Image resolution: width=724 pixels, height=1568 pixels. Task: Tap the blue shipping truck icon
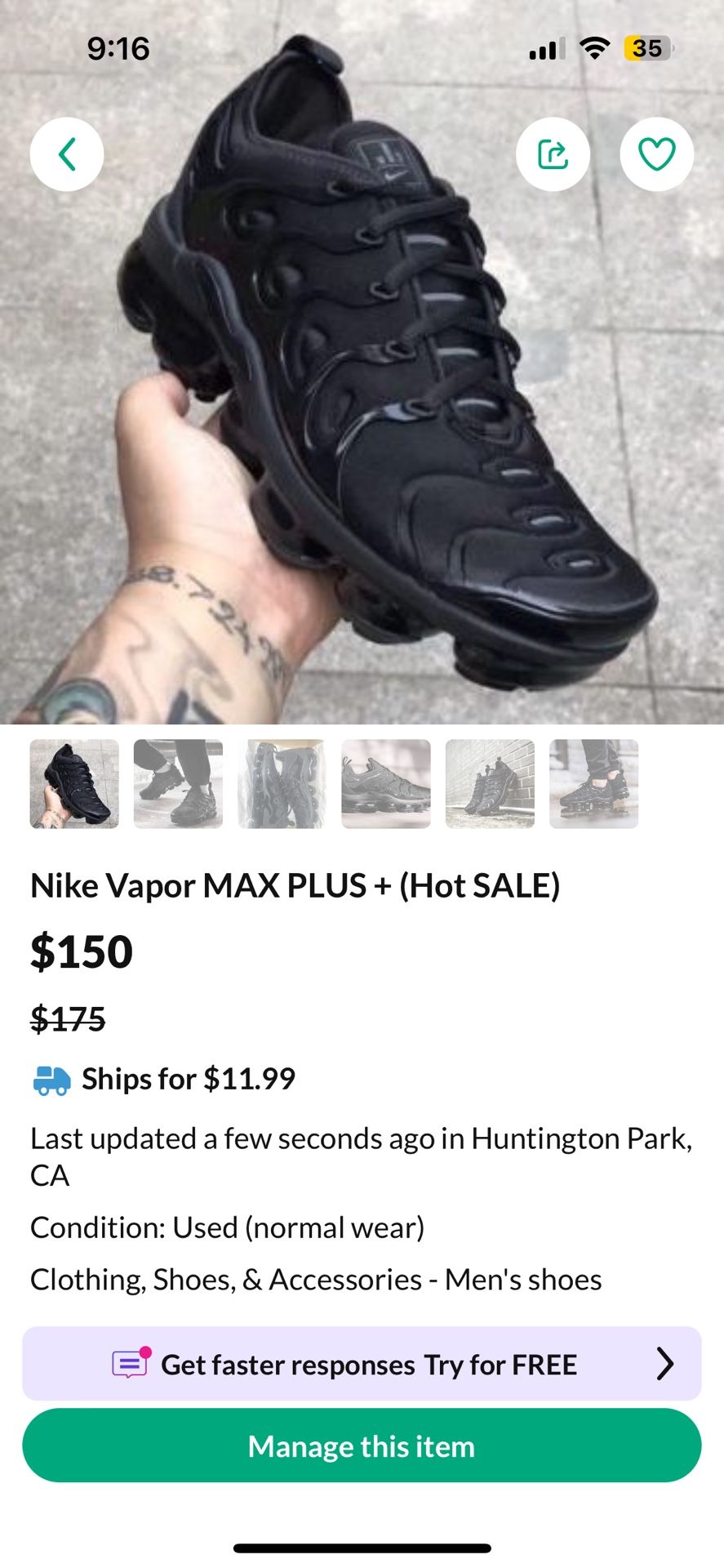[52, 1078]
